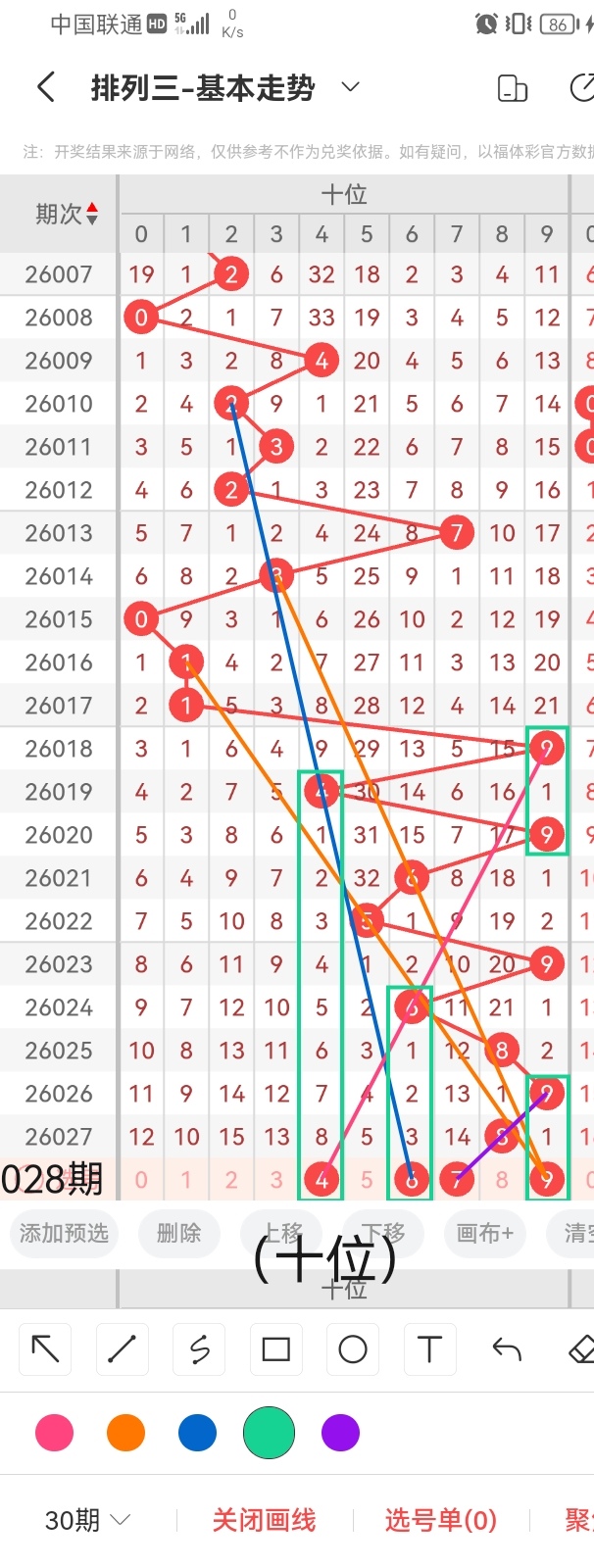Screen dimensions: 594x1568
Task: Select the rectangle drawing tool
Action: point(276,1349)
